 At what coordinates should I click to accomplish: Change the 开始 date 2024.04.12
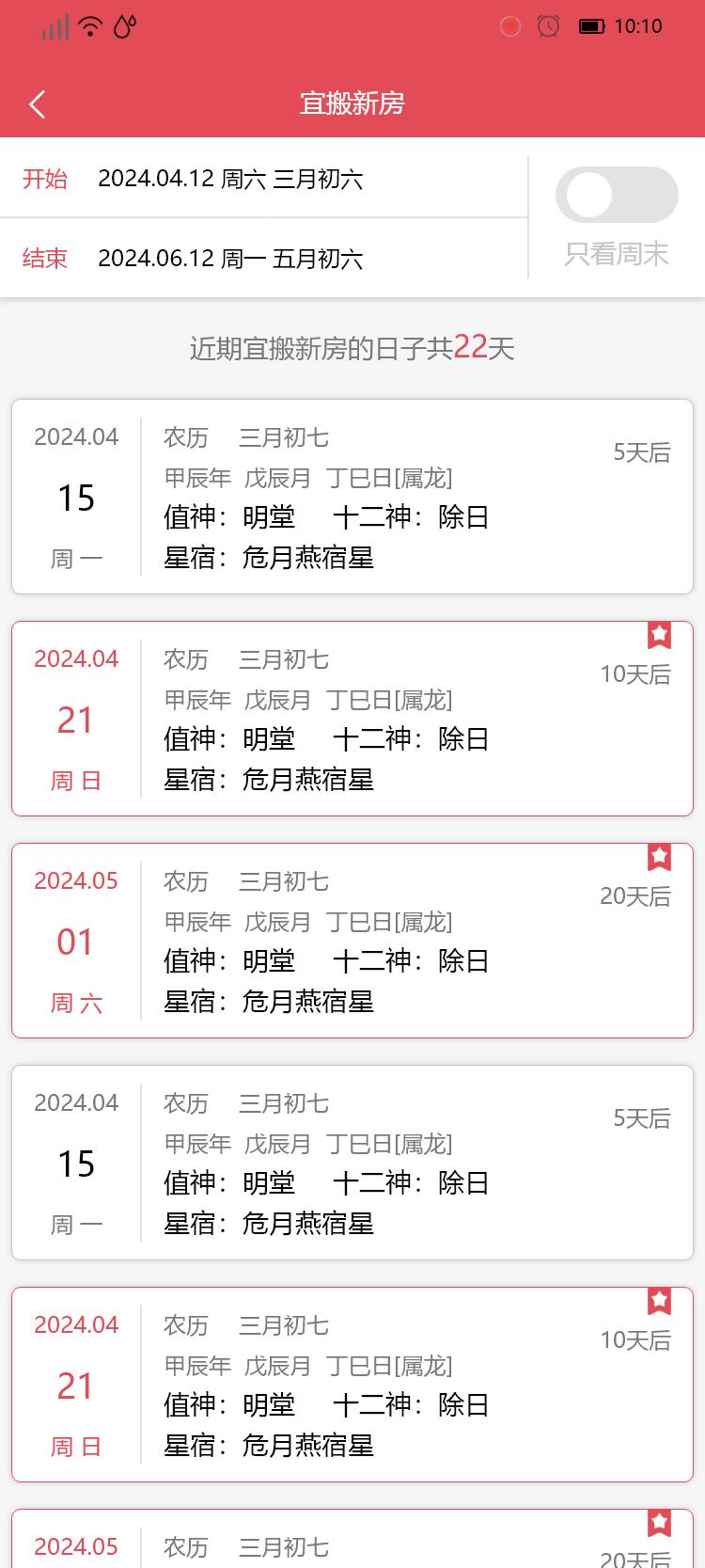[x=230, y=179]
